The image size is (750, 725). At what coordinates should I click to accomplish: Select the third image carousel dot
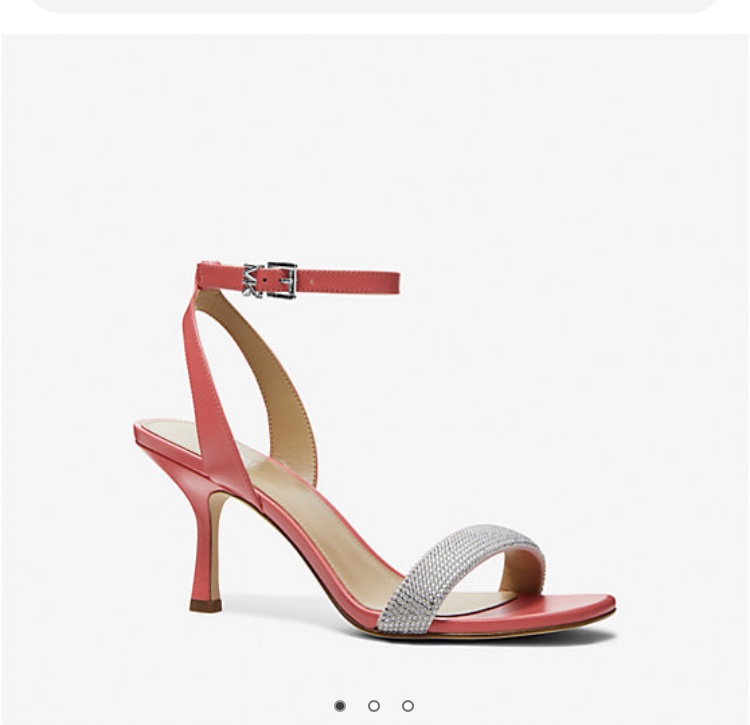(408, 706)
